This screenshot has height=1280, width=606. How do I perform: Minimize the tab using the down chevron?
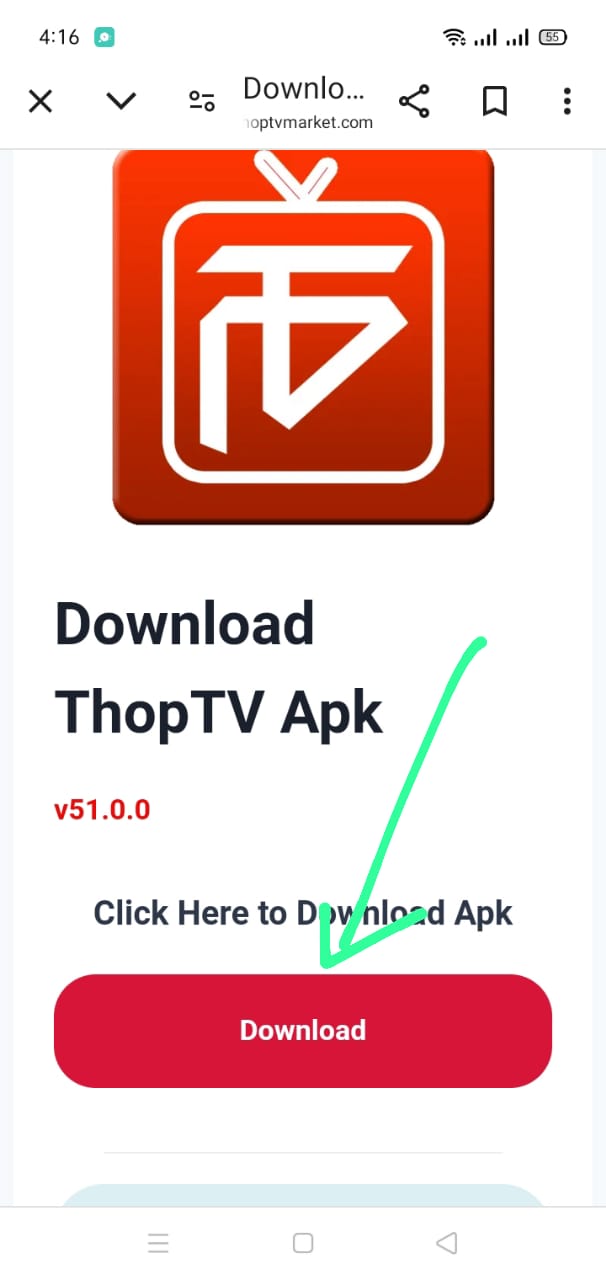tap(121, 100)
